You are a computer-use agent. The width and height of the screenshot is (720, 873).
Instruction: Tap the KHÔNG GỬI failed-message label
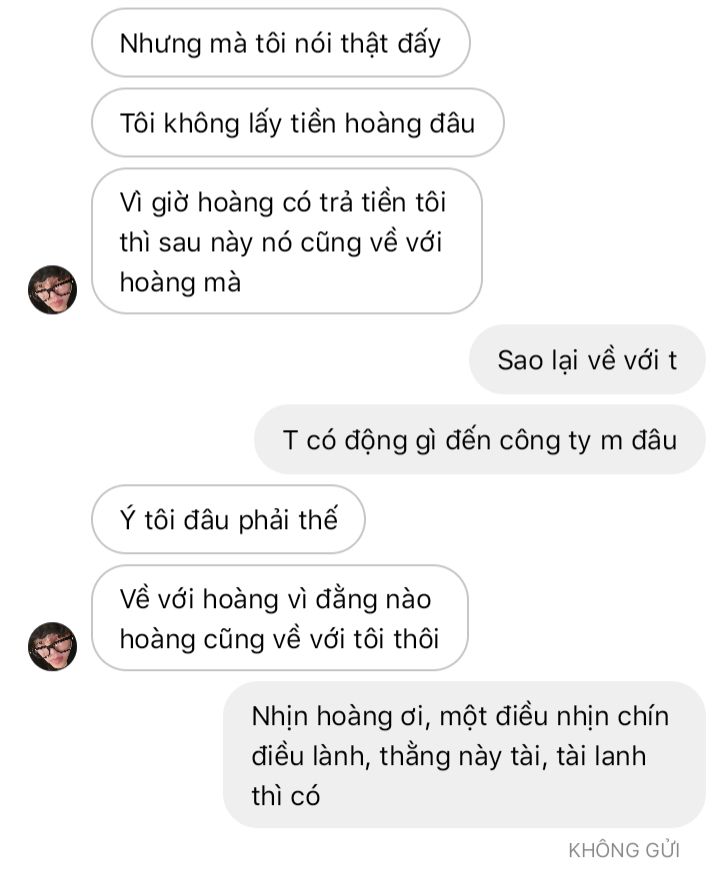(x=624, y=850)
